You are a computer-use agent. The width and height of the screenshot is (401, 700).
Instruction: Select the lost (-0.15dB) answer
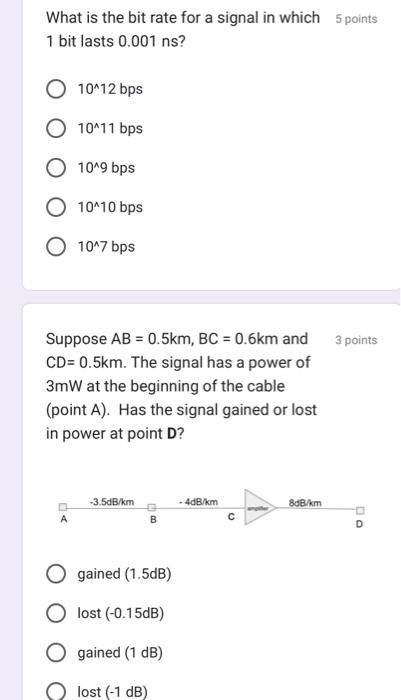(56, 613)
